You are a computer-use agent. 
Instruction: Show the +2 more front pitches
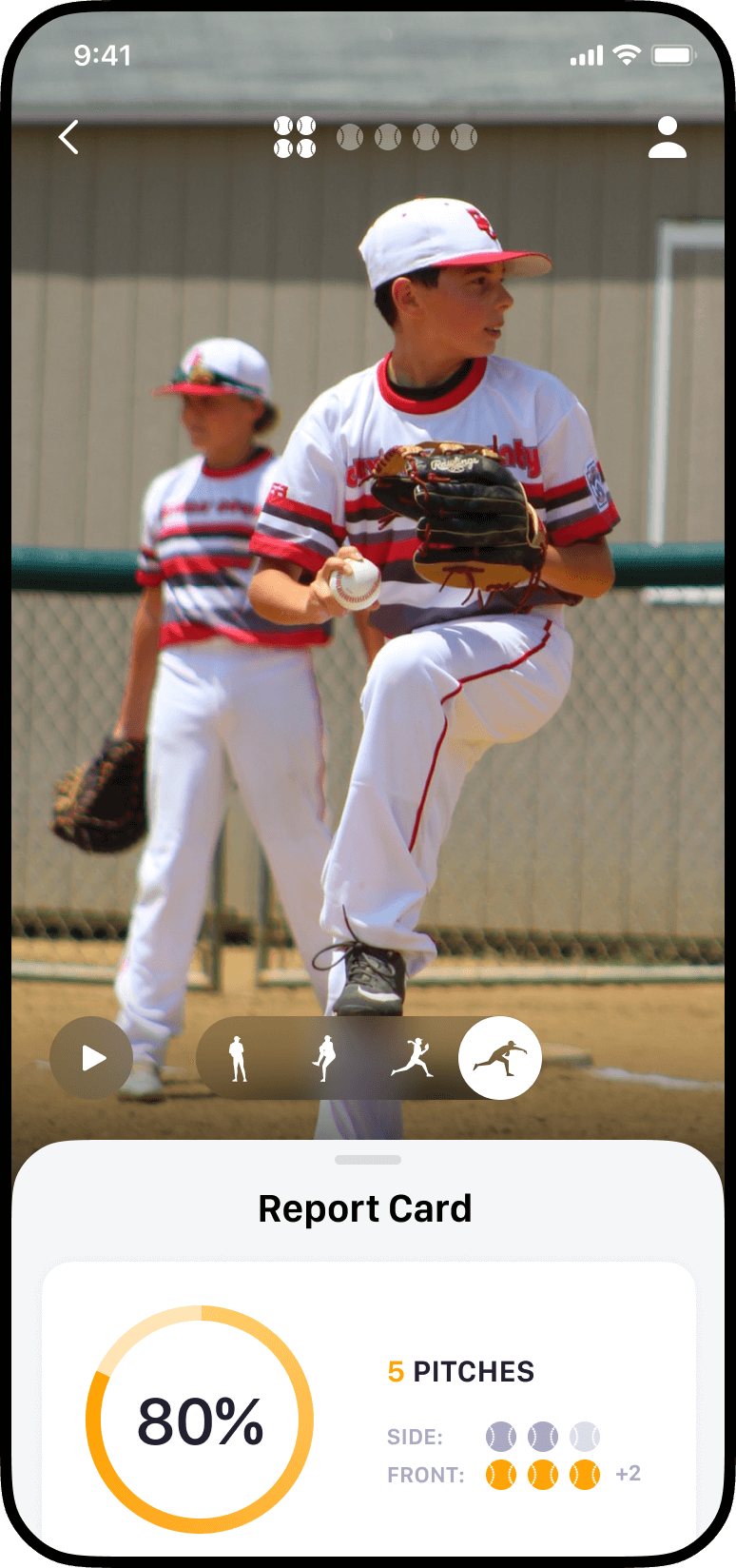point(628,1474)
